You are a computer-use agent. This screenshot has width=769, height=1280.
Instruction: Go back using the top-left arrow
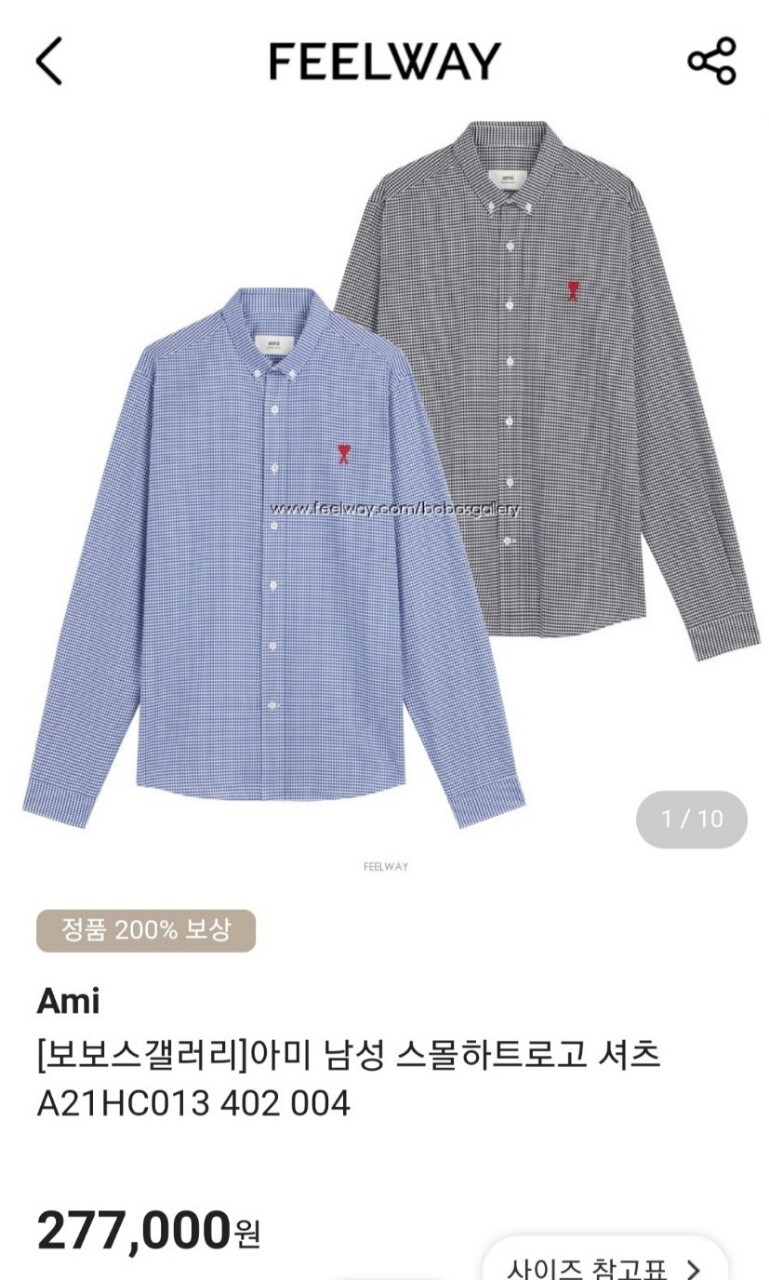(x=49, y=61)
